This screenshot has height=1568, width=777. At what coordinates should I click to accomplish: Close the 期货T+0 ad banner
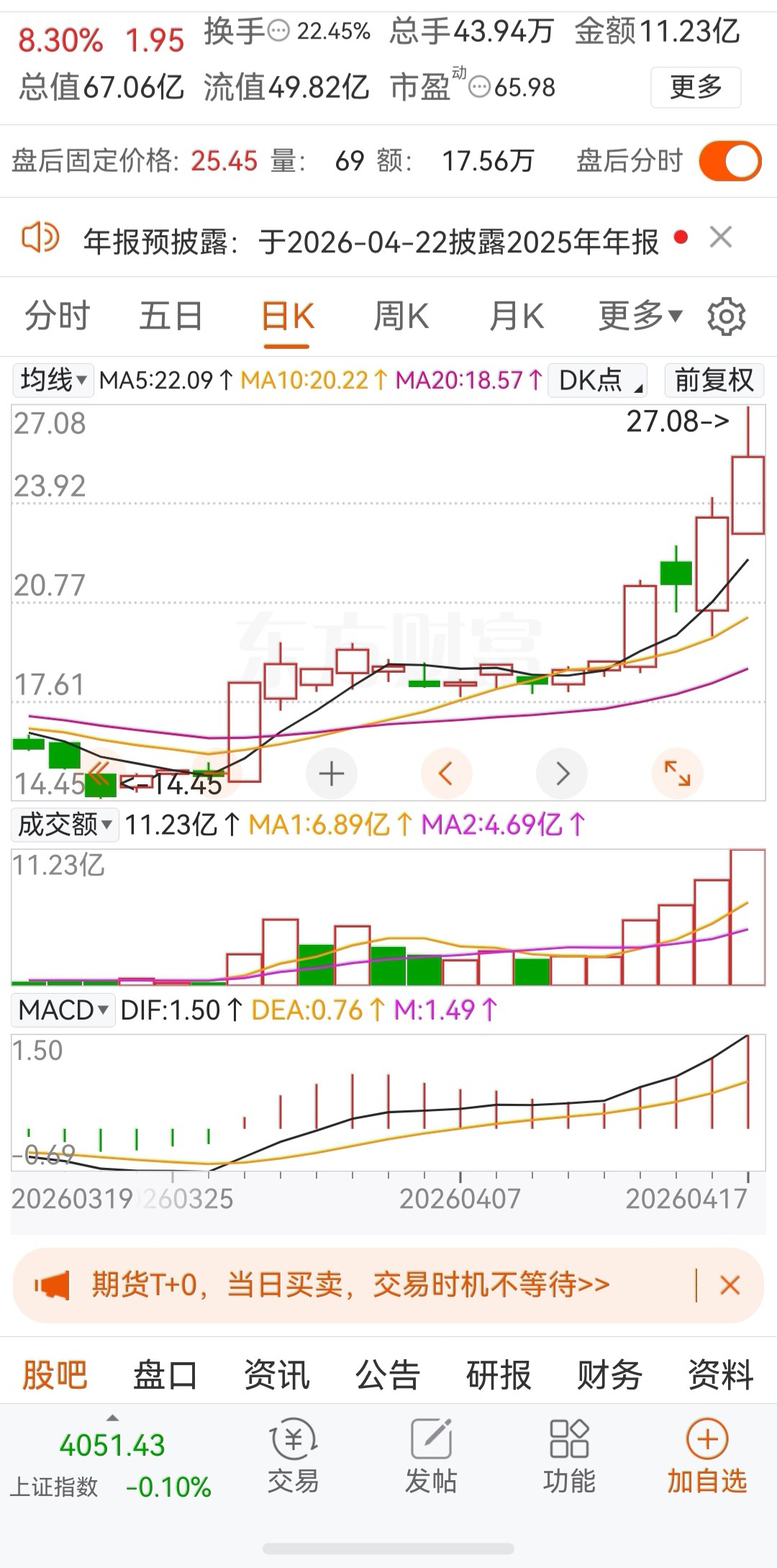[730, 1285]
